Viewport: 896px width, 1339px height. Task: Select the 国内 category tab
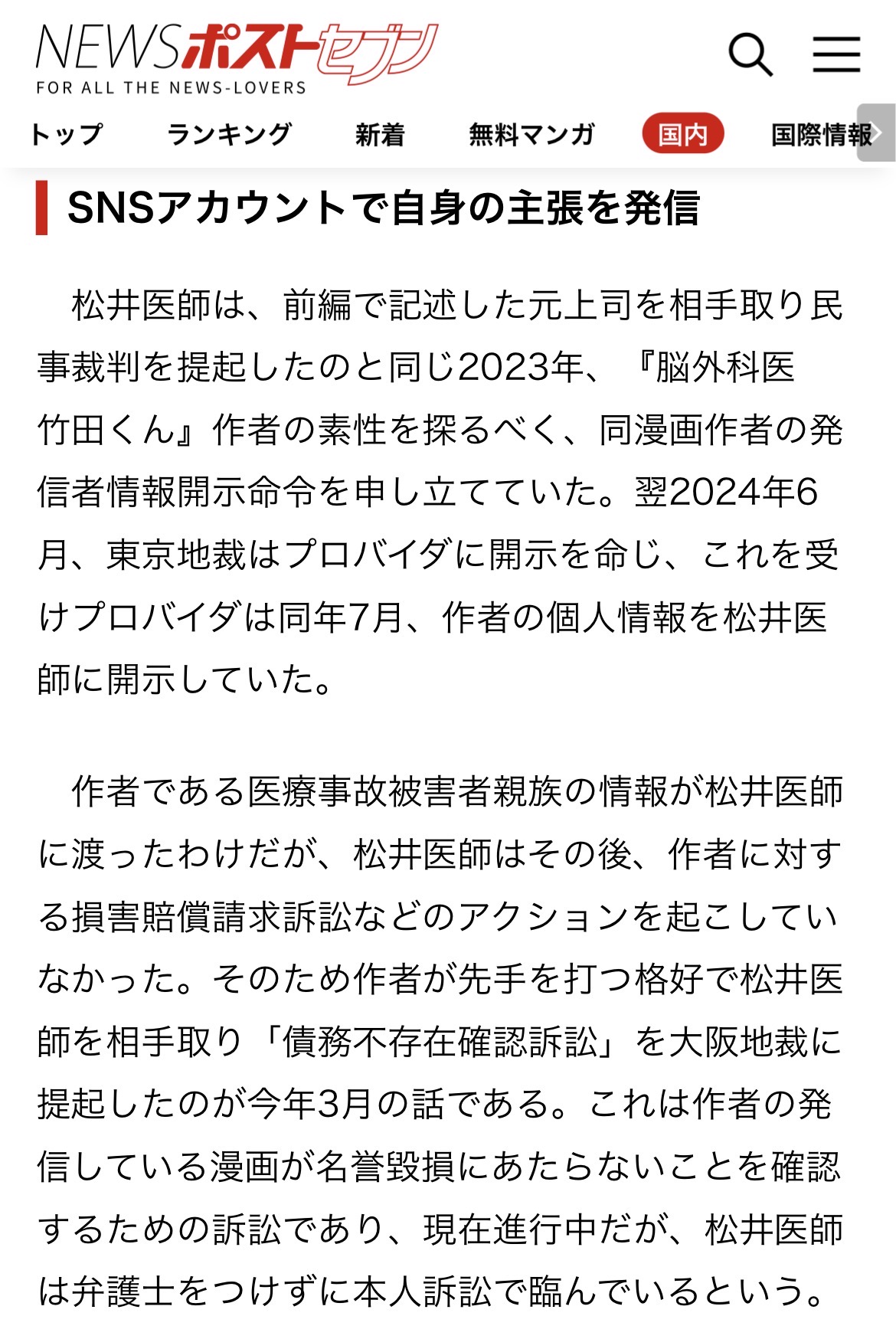[x=682, y=134]
